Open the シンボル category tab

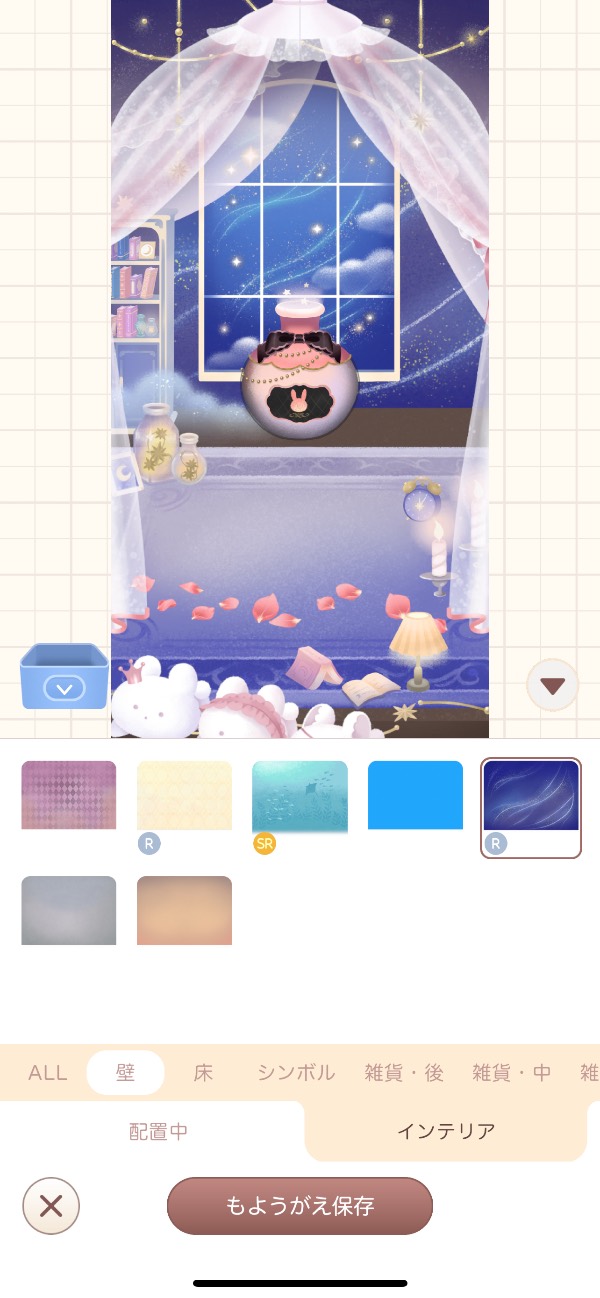296,1073
